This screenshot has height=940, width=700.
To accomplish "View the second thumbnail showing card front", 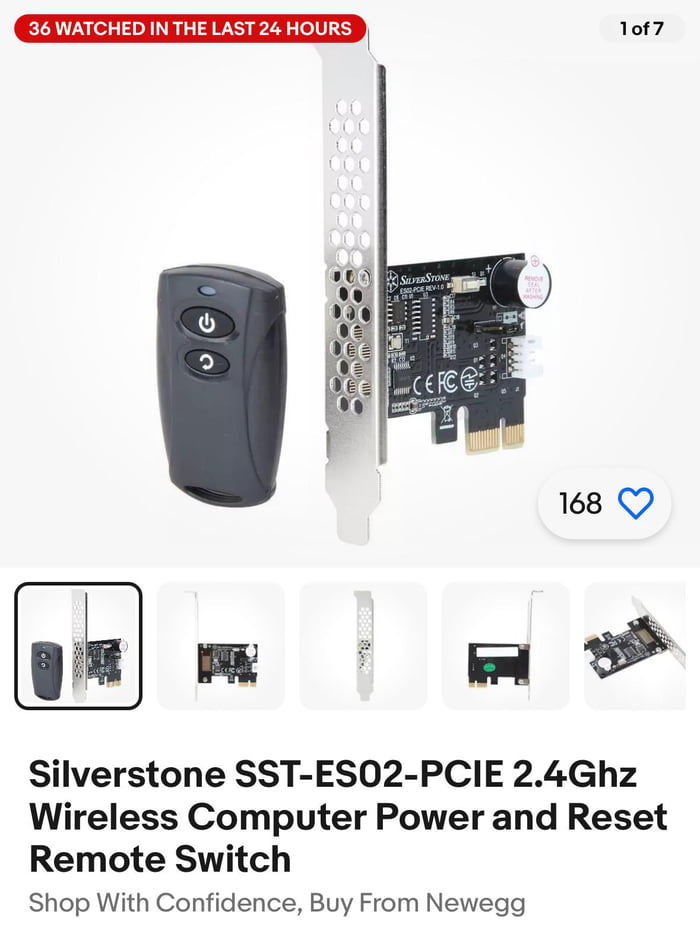I will [x=221, y=646].
